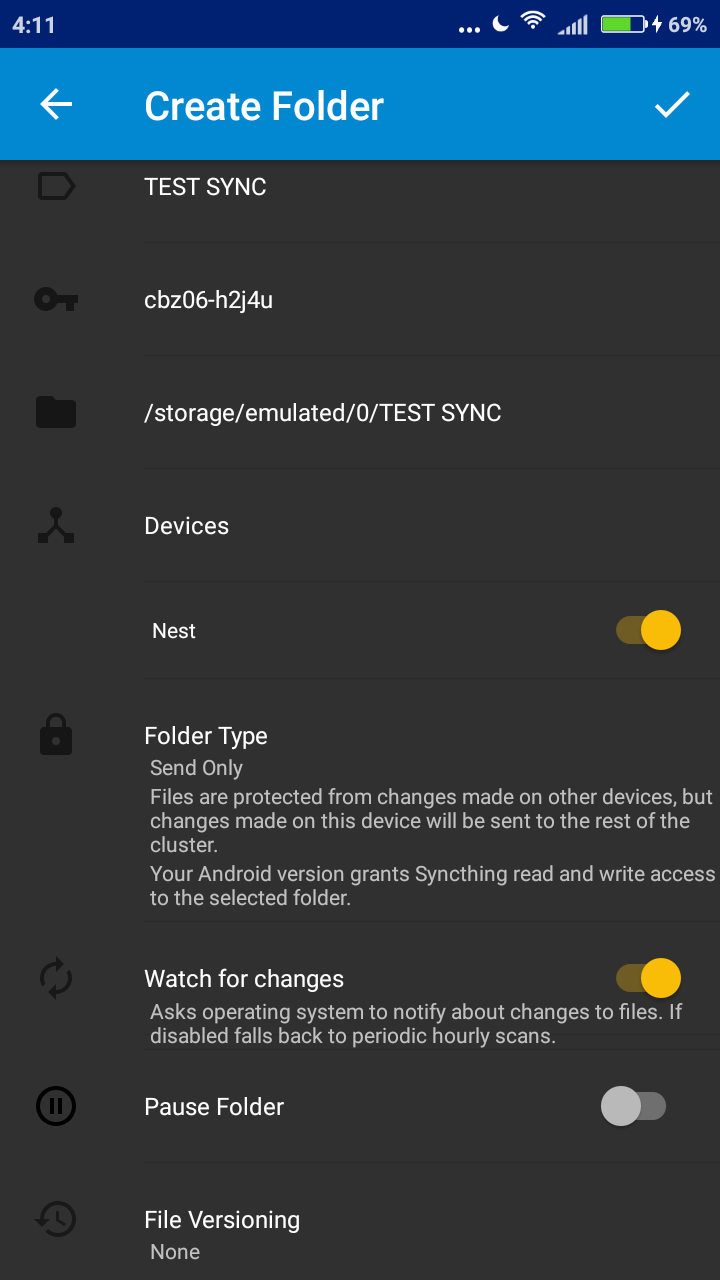The height and width of the screenshot is (1280, 720).
Task: Confirm folder creation with the checkmark
Action: (x=672, y=105)
